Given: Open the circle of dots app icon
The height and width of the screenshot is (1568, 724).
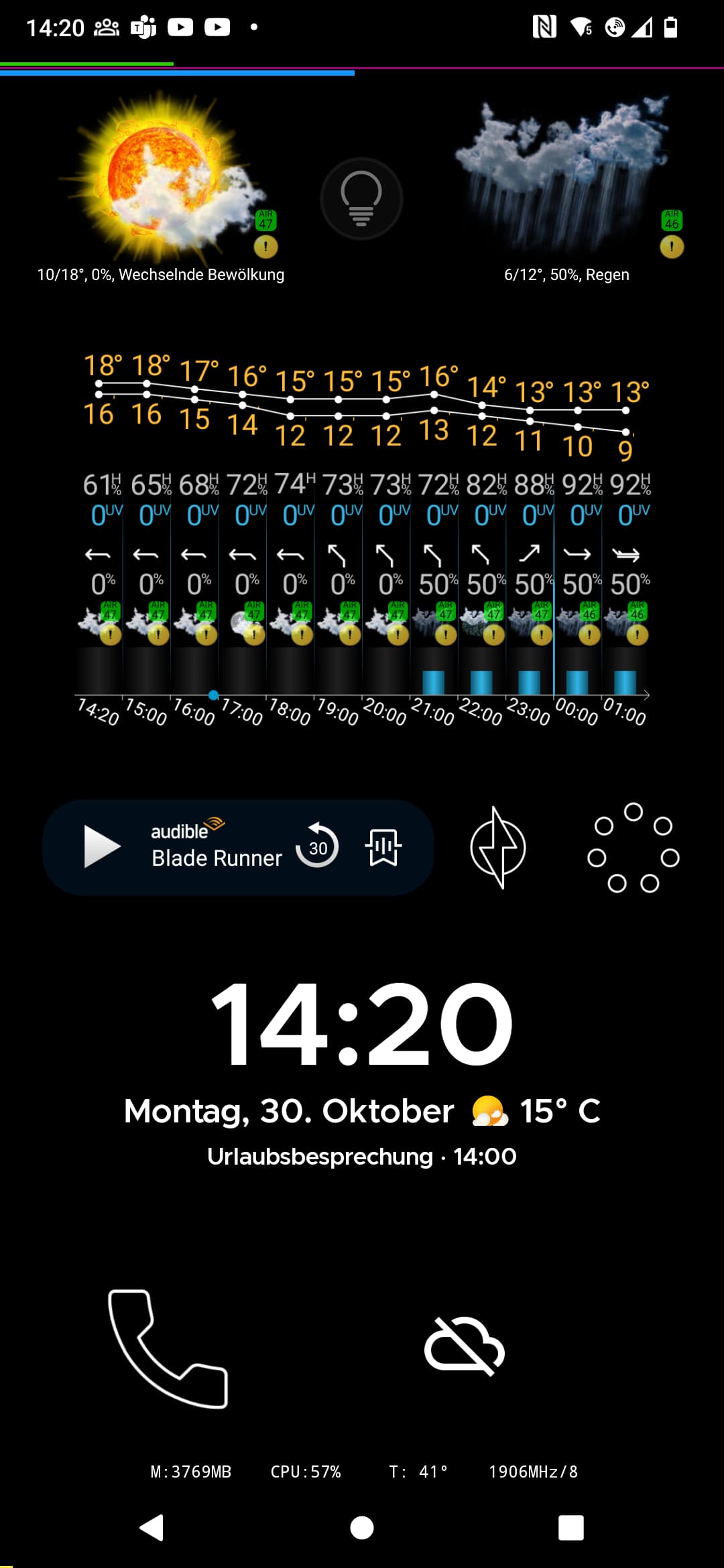Looking at the screenshot, I should point(633,848).
